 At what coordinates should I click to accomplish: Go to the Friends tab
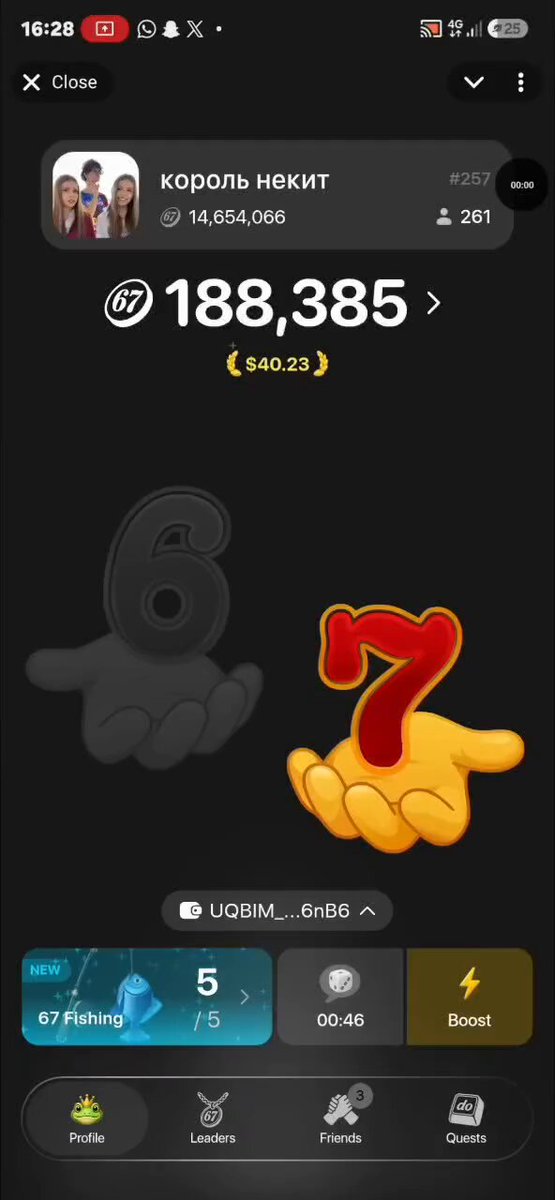click(x=340, y=1118)
